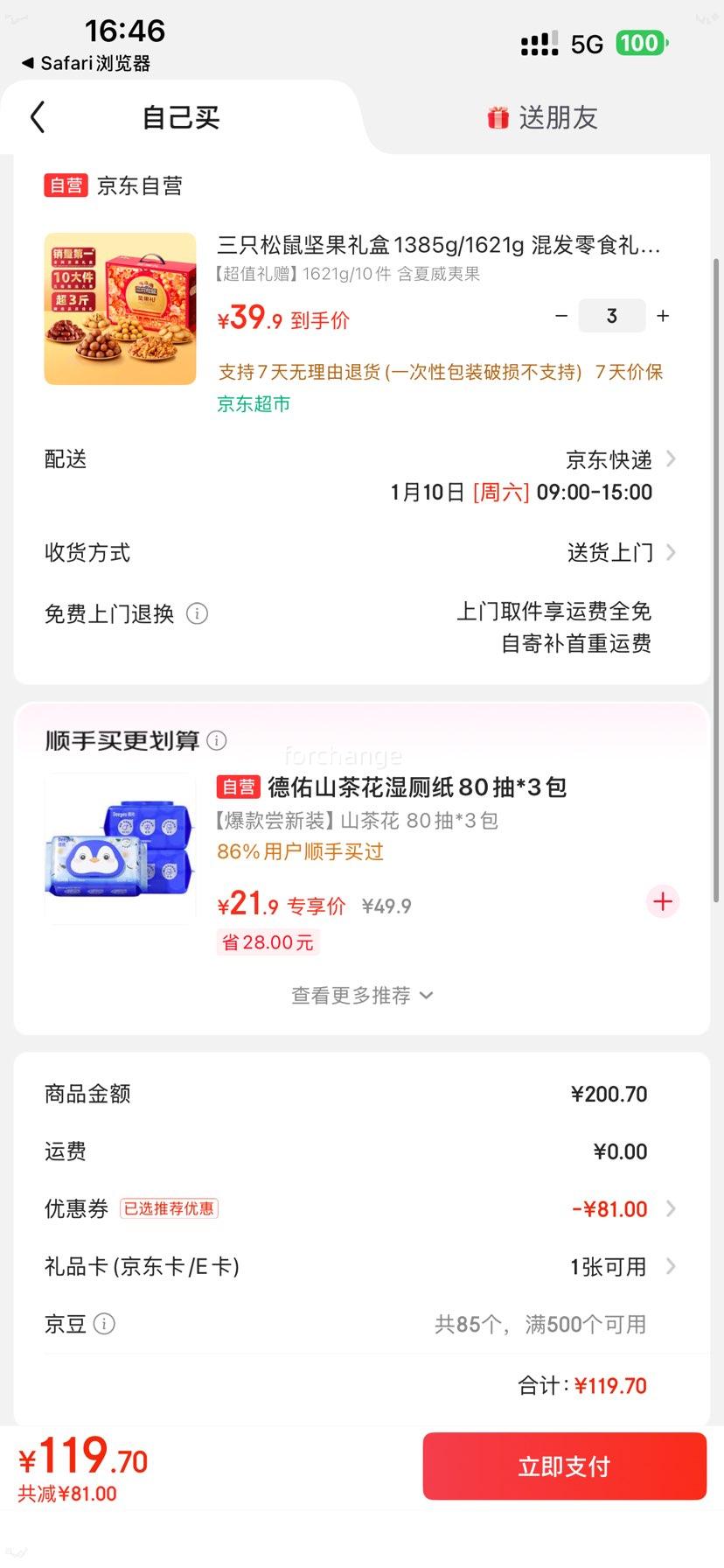Tap the 自营 badge on the snack gift box
Screen dimensions: 724x1568
pos(66,185)
